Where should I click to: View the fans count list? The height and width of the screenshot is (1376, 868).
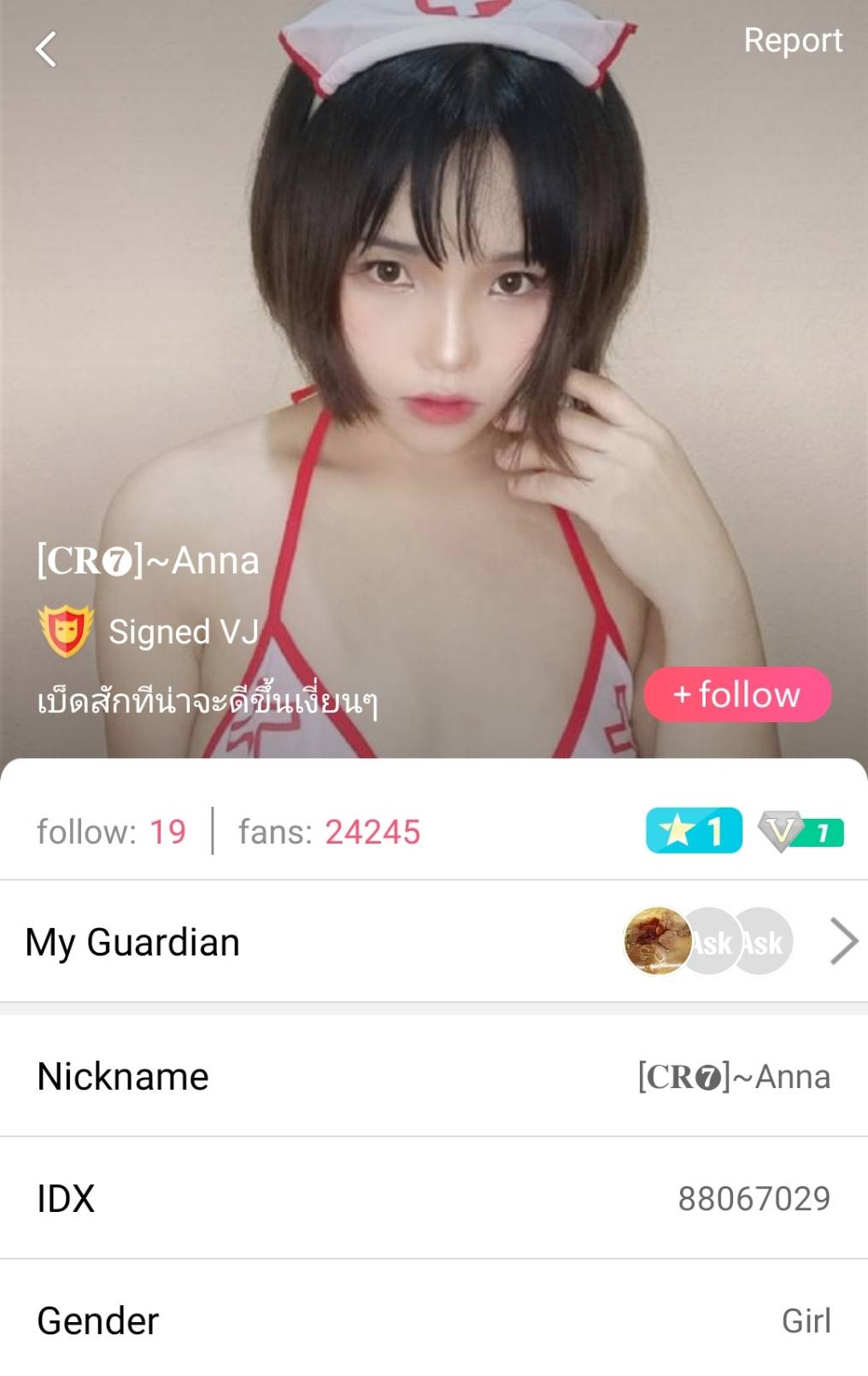click(329, 832)
